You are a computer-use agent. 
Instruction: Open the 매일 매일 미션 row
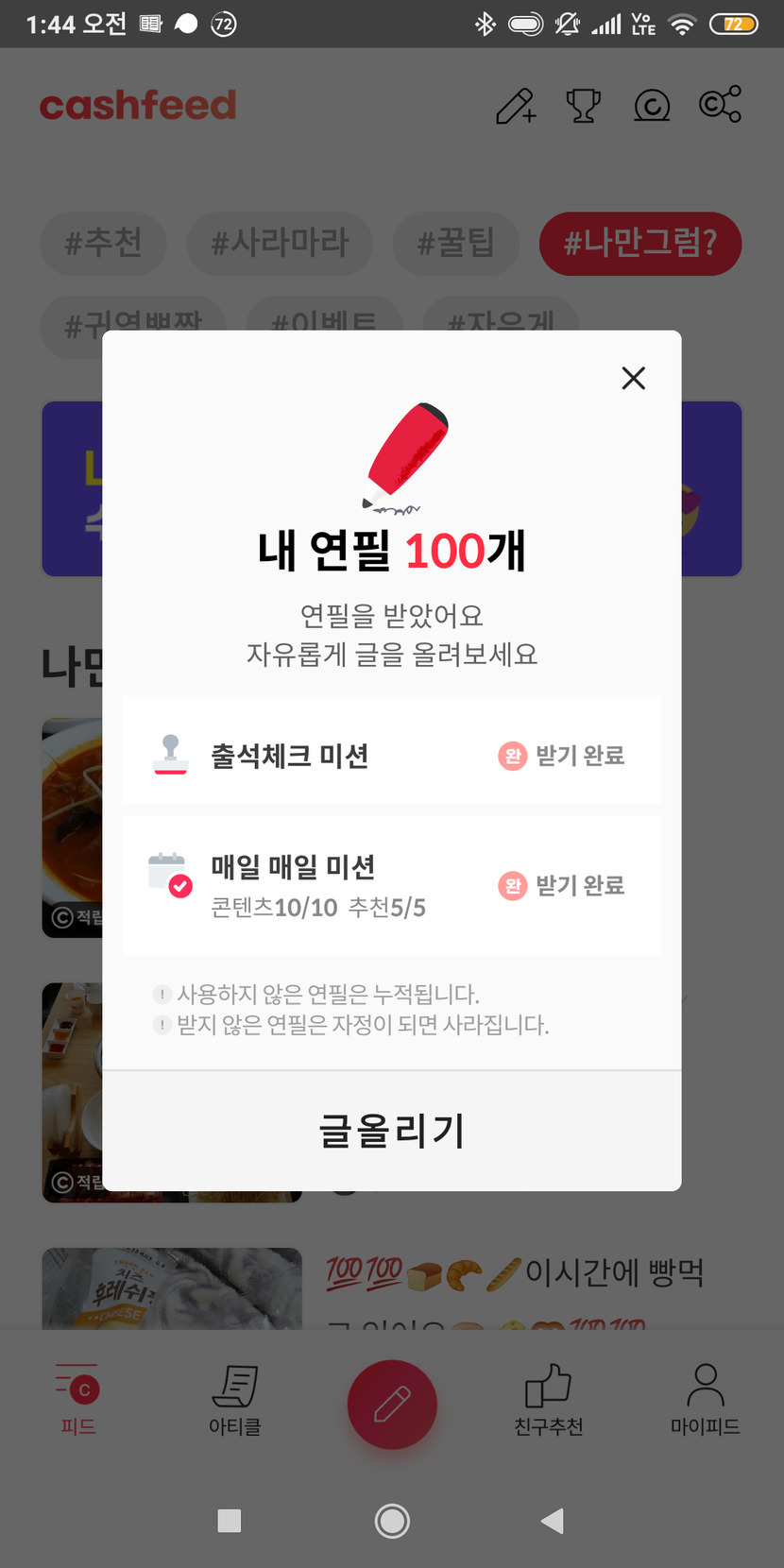coord(392,885)
